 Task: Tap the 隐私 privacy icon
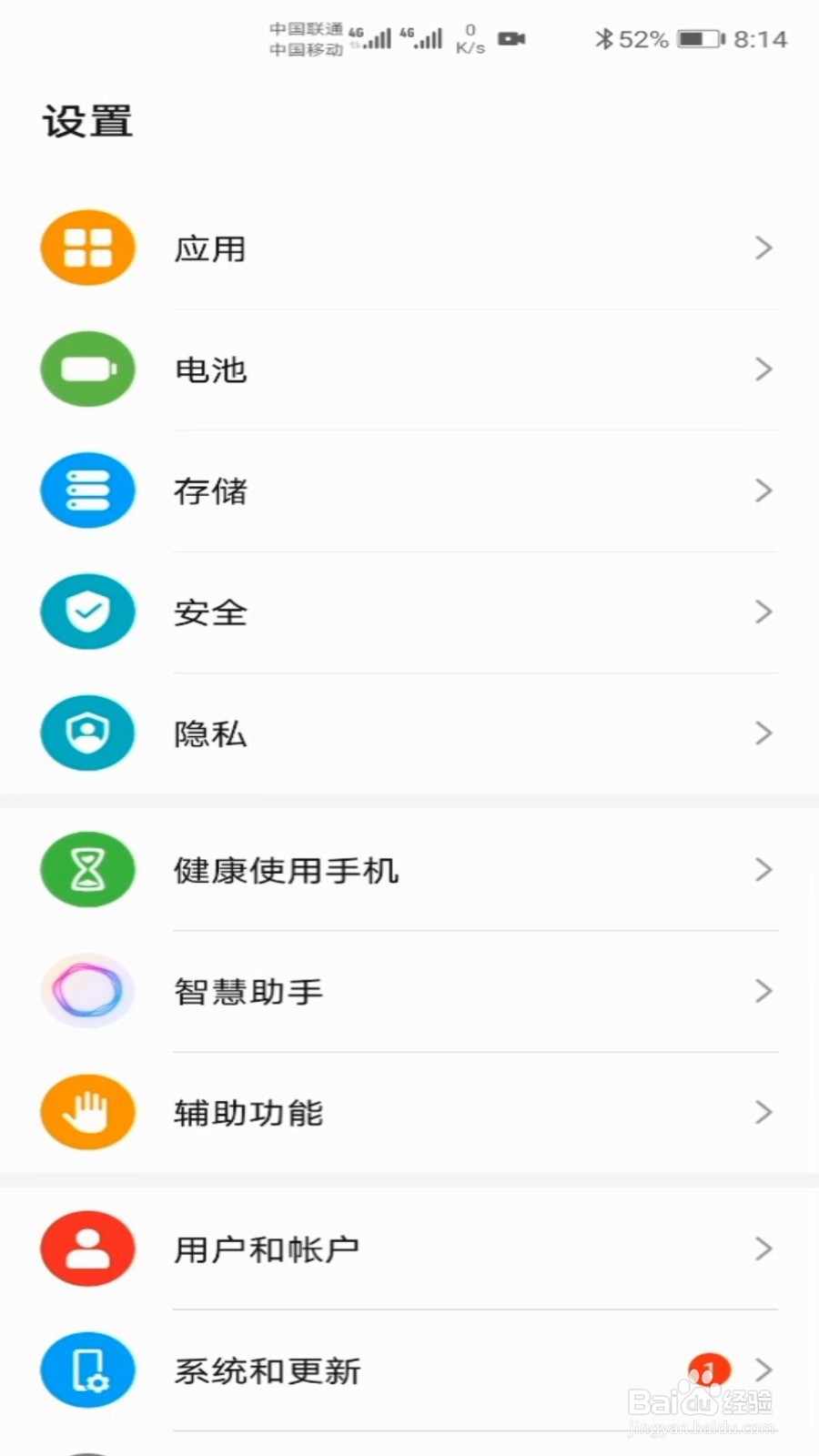pyautogui.click(x=87, y=733)
